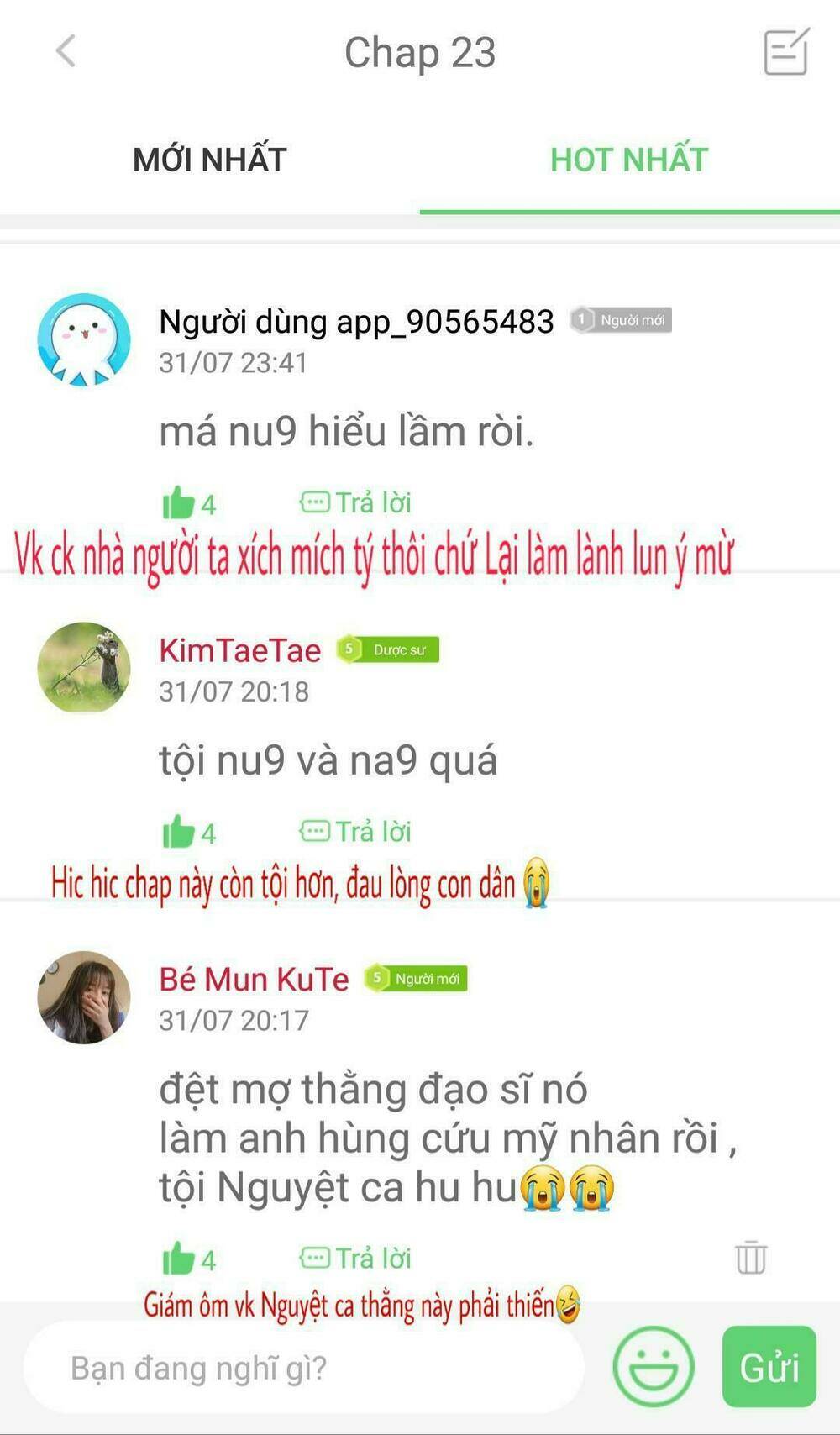Like the comment by Người dùng app_90565483

point(179,502)
